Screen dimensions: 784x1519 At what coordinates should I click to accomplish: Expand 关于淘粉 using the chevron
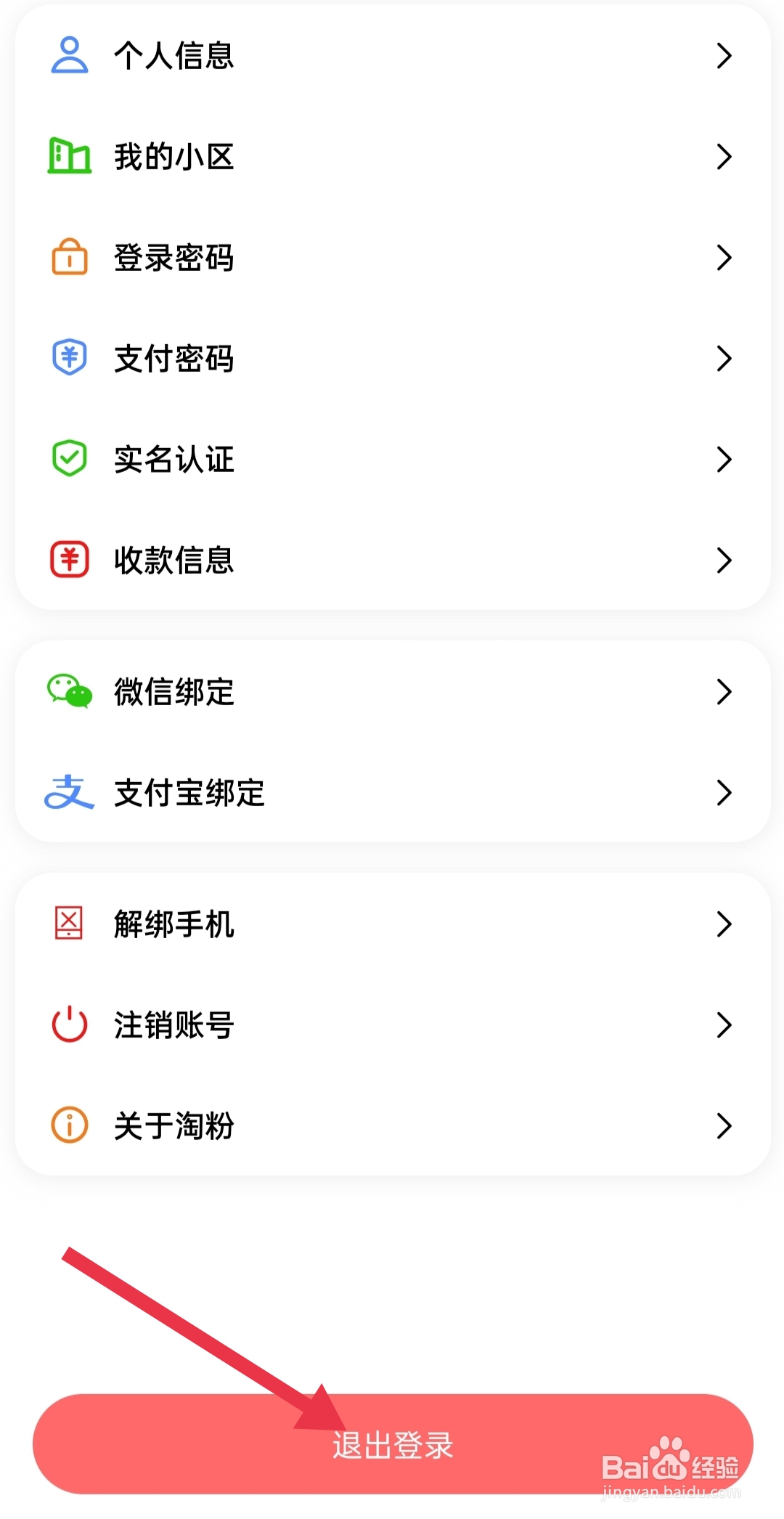tap(724, 1126)
